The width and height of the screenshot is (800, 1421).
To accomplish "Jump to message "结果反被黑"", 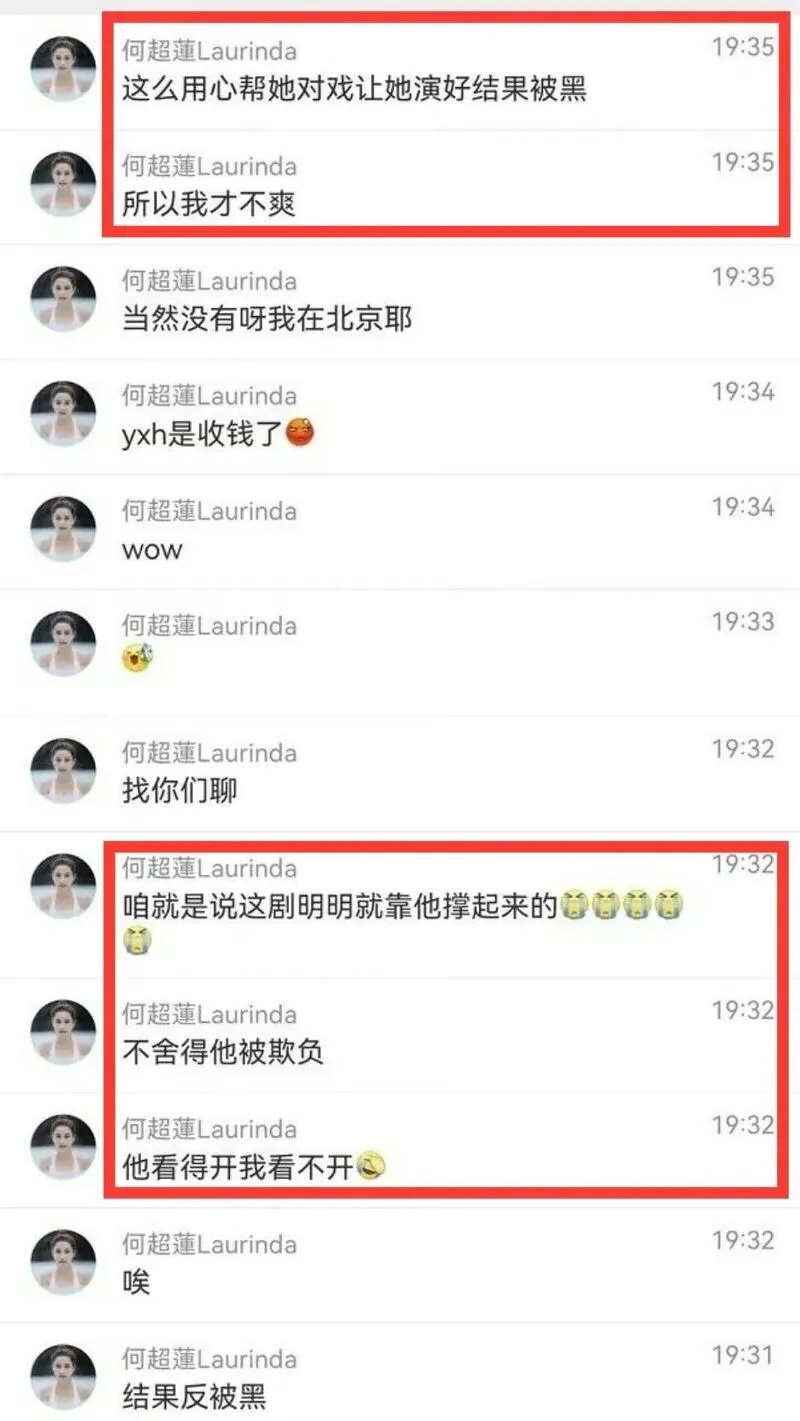I will (x=194, y=1397).
